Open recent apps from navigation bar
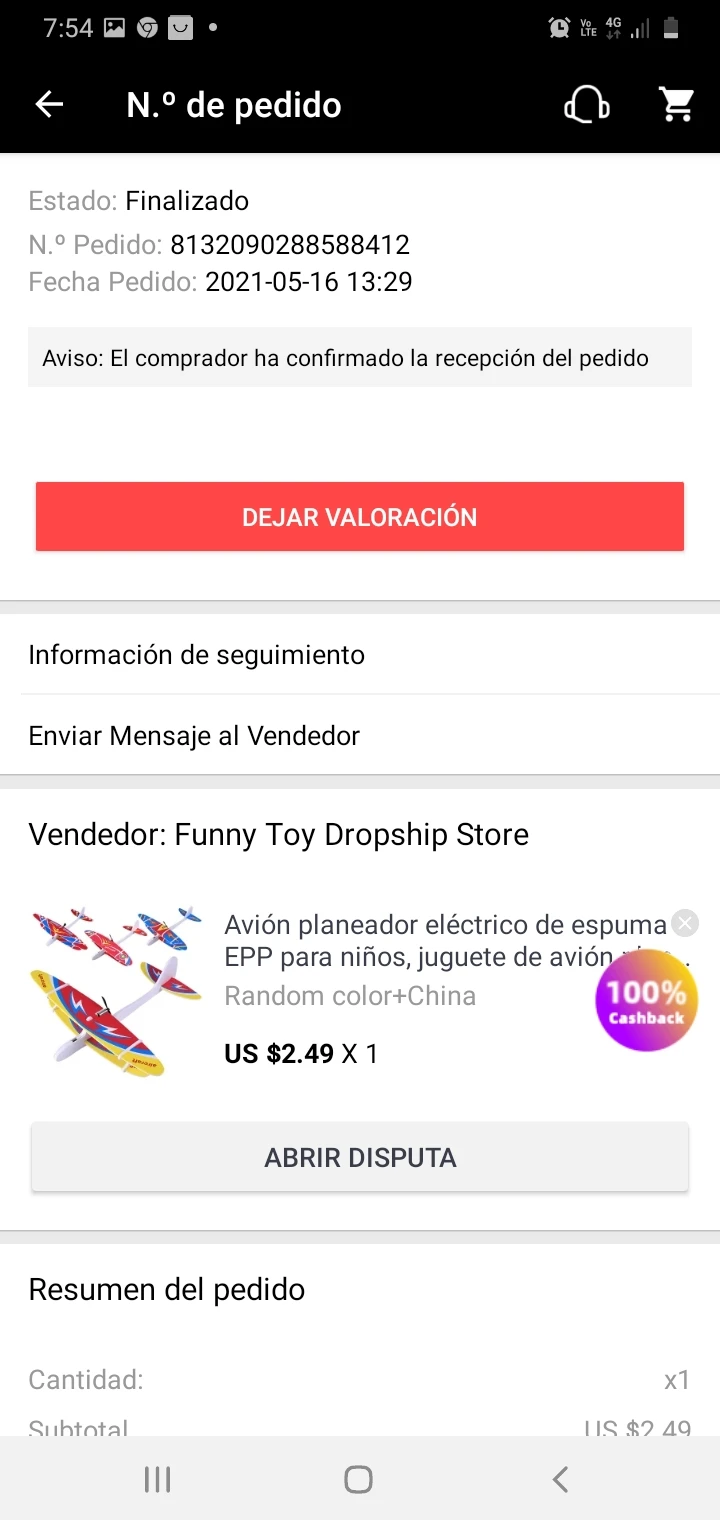The height and width of the screenshot is (1520, 720). pyautogui.click(x=157, y=1479)
